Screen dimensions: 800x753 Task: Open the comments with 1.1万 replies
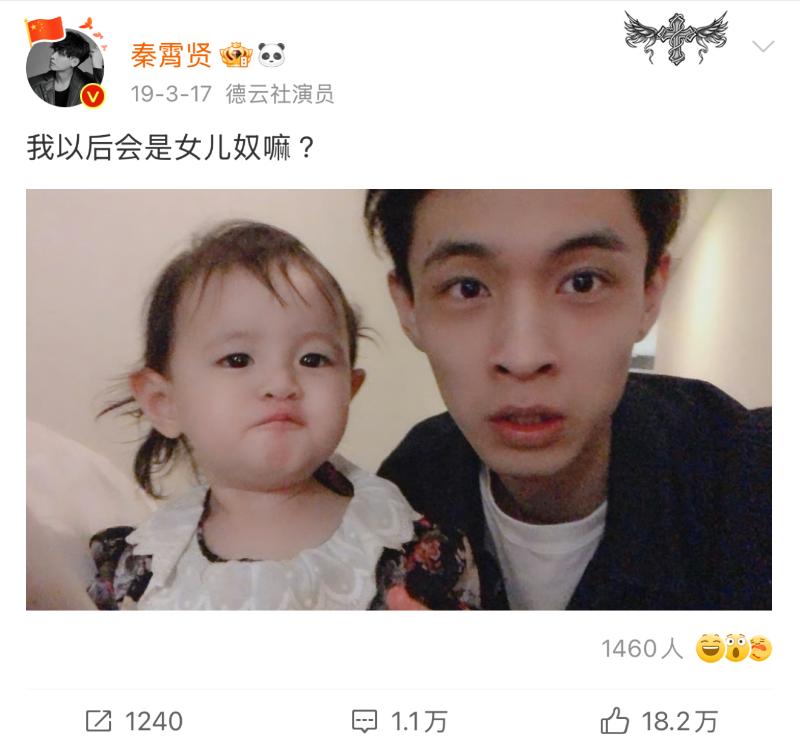pyautogui.click(x=399, y=721)
